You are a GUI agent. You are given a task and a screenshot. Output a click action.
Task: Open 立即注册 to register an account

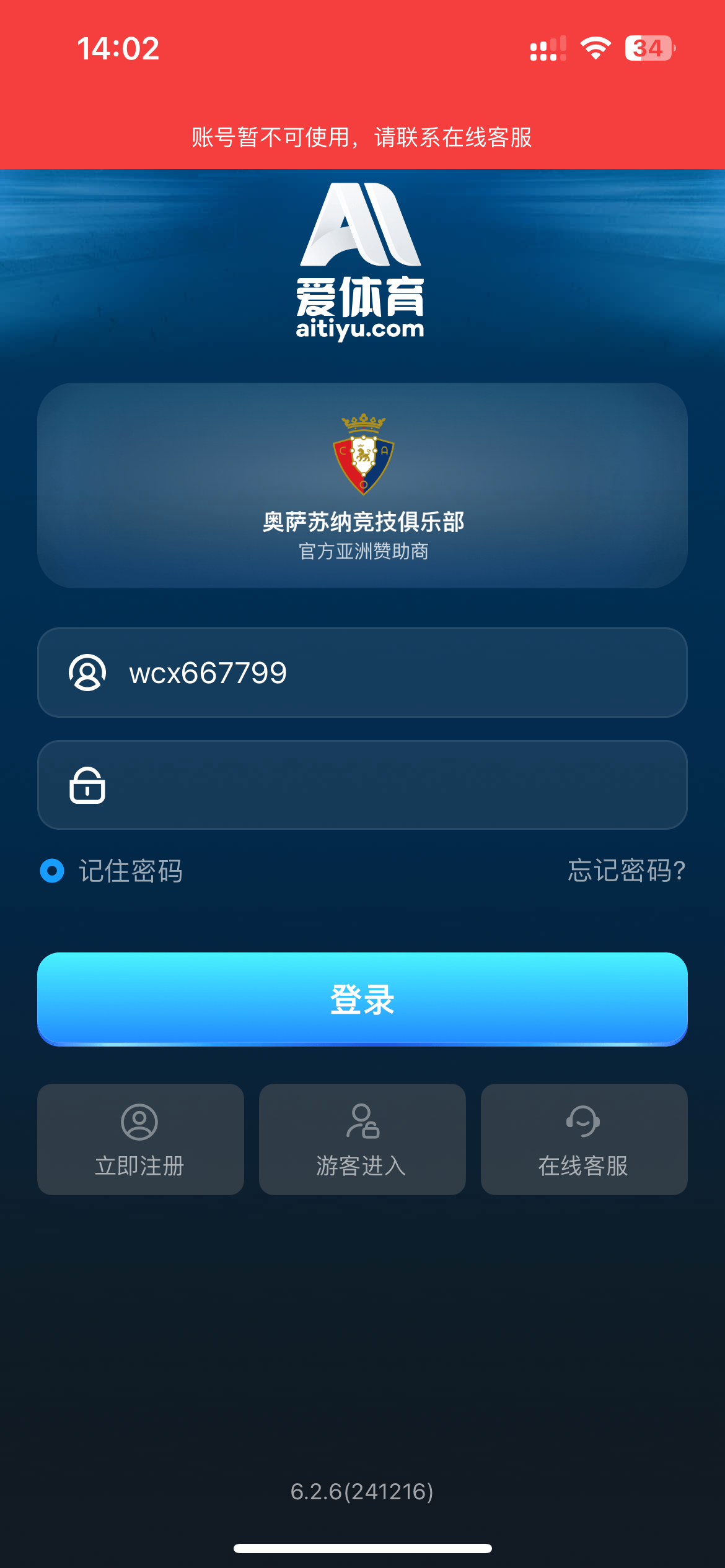tap(141, 1139)
